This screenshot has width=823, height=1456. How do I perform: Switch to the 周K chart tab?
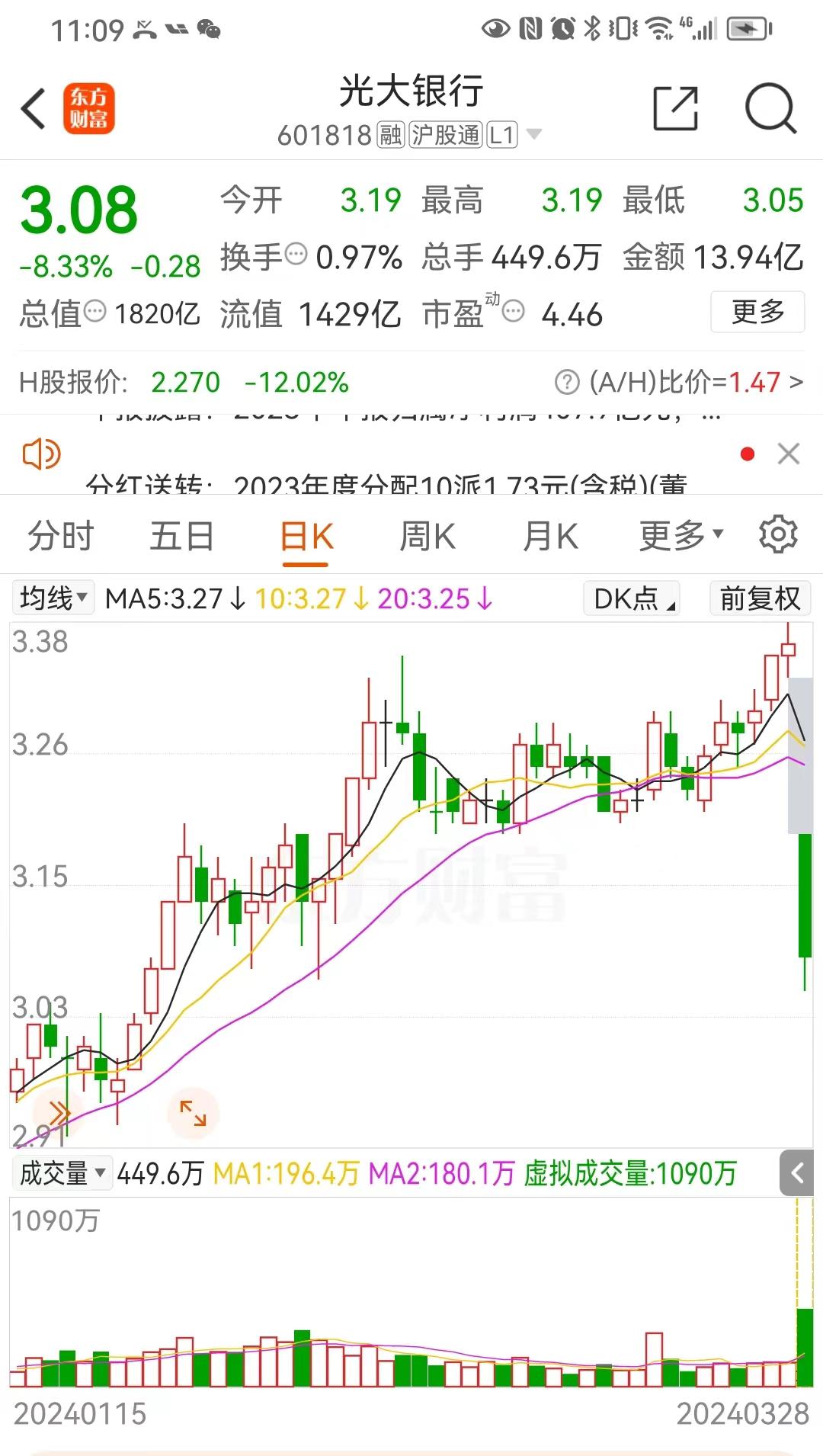pyautogui.click(x=428, y=536)
